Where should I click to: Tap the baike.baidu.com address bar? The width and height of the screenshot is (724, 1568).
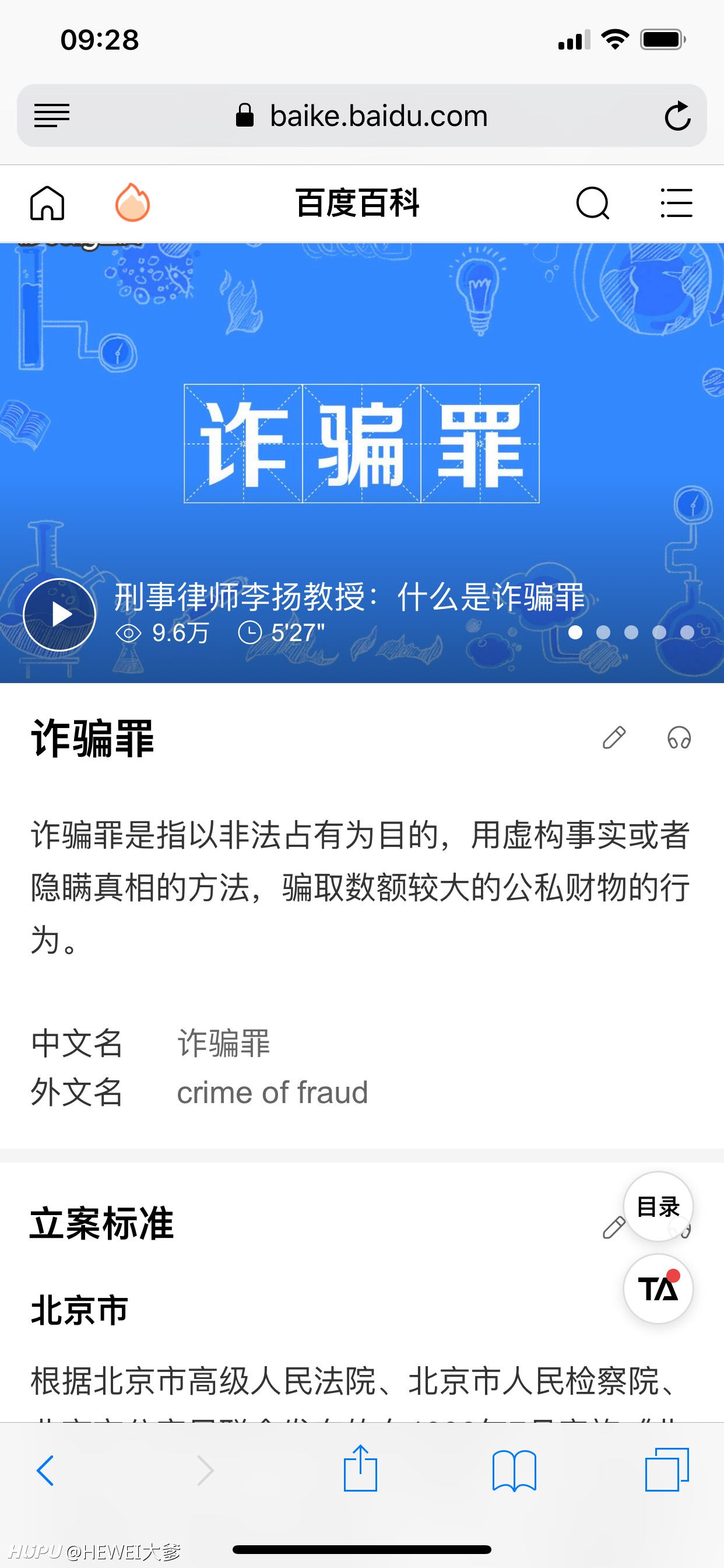362,116
